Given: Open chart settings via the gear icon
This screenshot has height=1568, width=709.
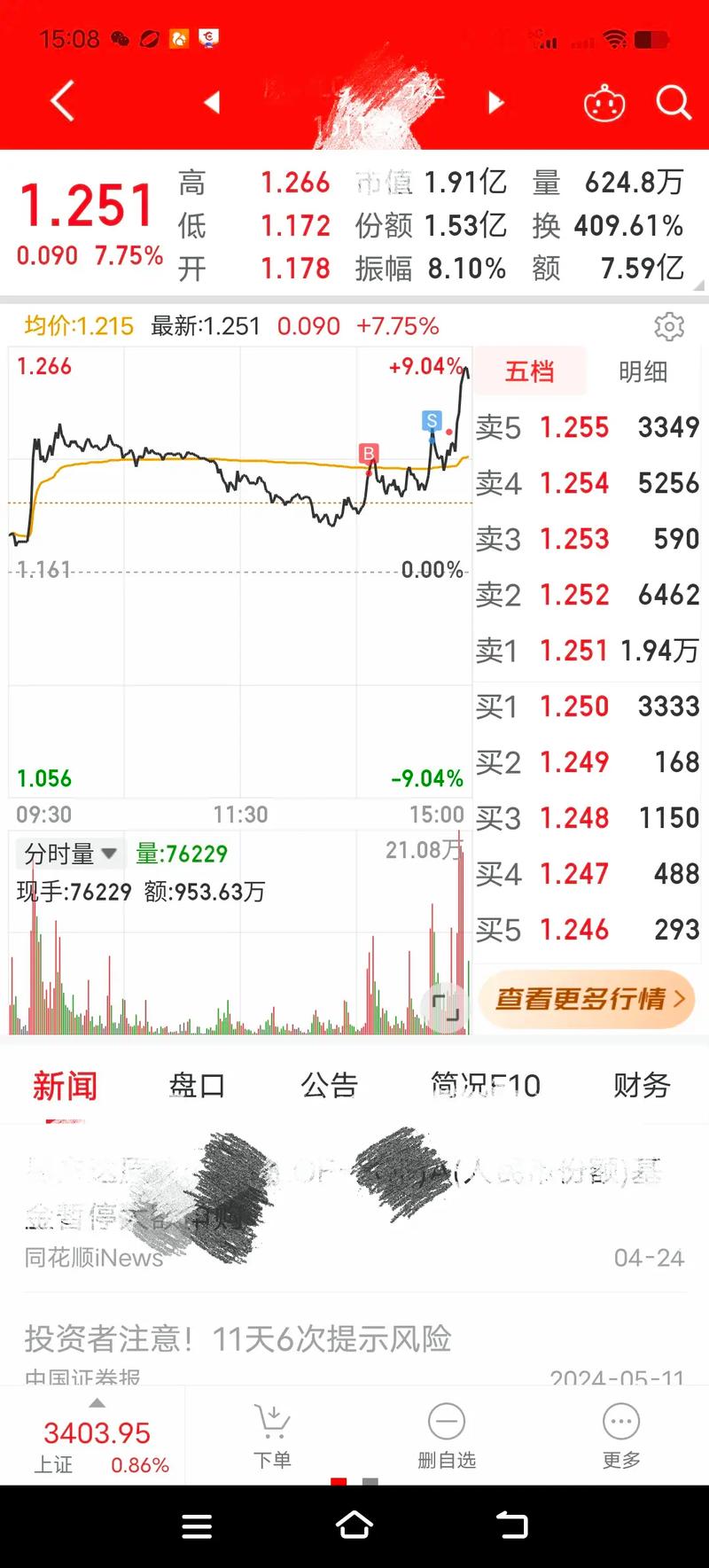Looking at the screenshot, I should (671, 326).
